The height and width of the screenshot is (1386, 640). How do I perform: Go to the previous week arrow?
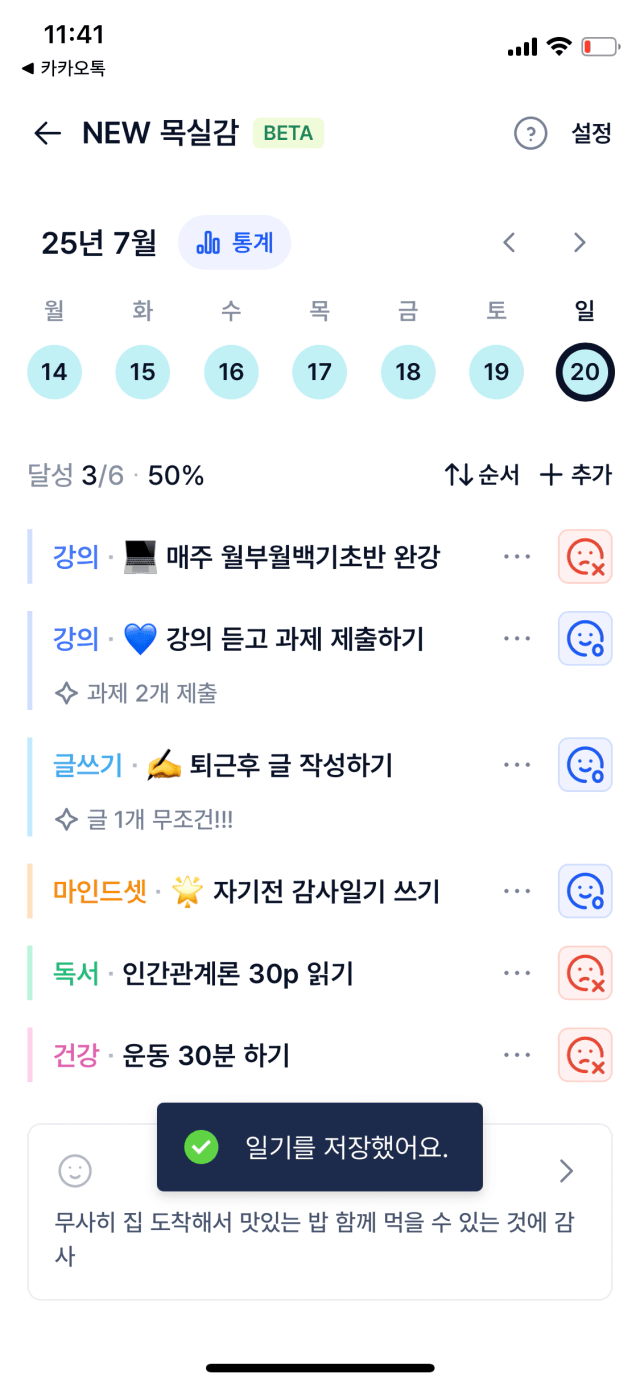(509, 242)
